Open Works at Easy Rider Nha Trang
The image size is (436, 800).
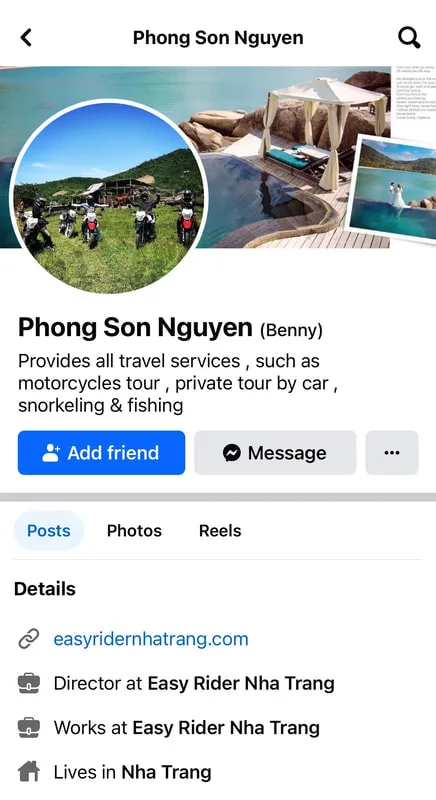tap(187, 728)
